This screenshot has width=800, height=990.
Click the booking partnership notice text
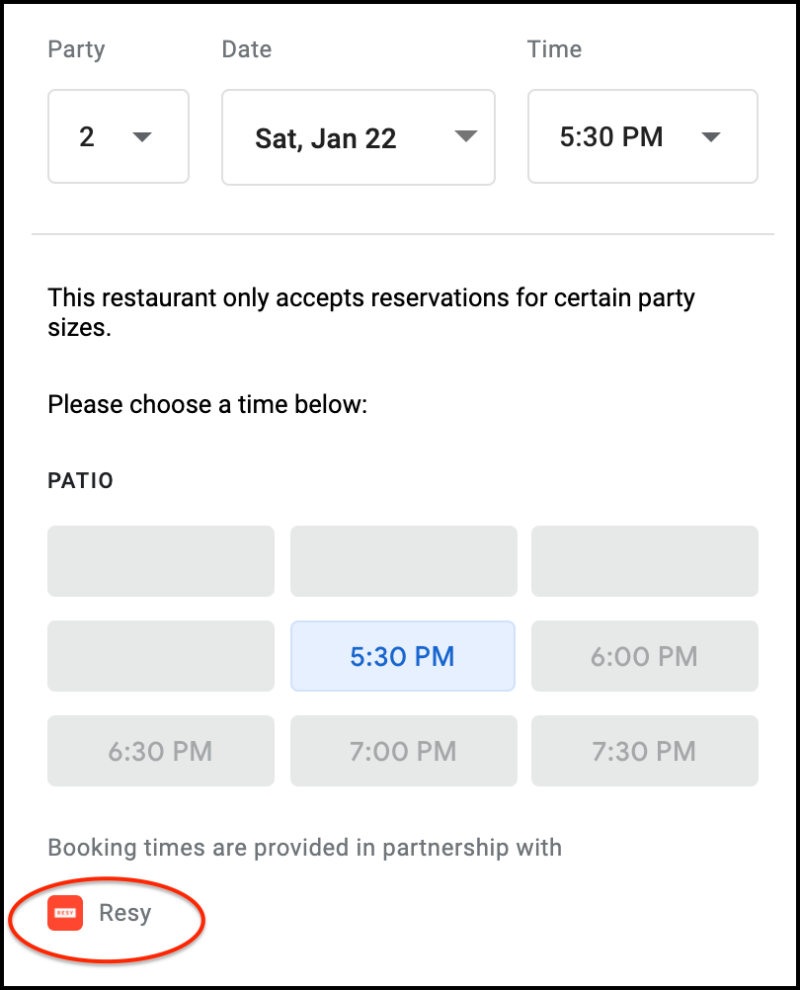pyautogui.click(x=304, y=847)
